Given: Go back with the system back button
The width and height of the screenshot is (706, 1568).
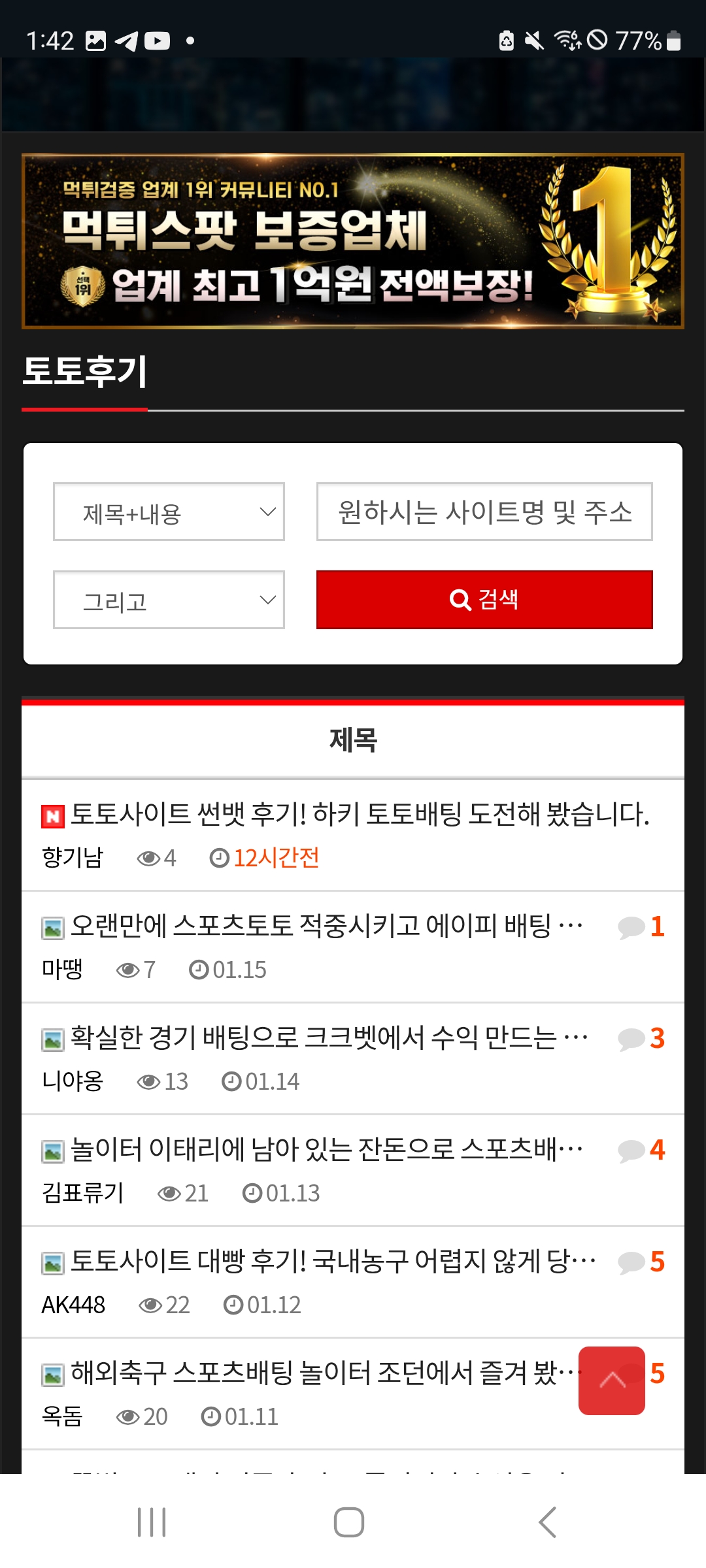Looking at the screenshot, I should pyautogui.click(x=547, y=1522).
